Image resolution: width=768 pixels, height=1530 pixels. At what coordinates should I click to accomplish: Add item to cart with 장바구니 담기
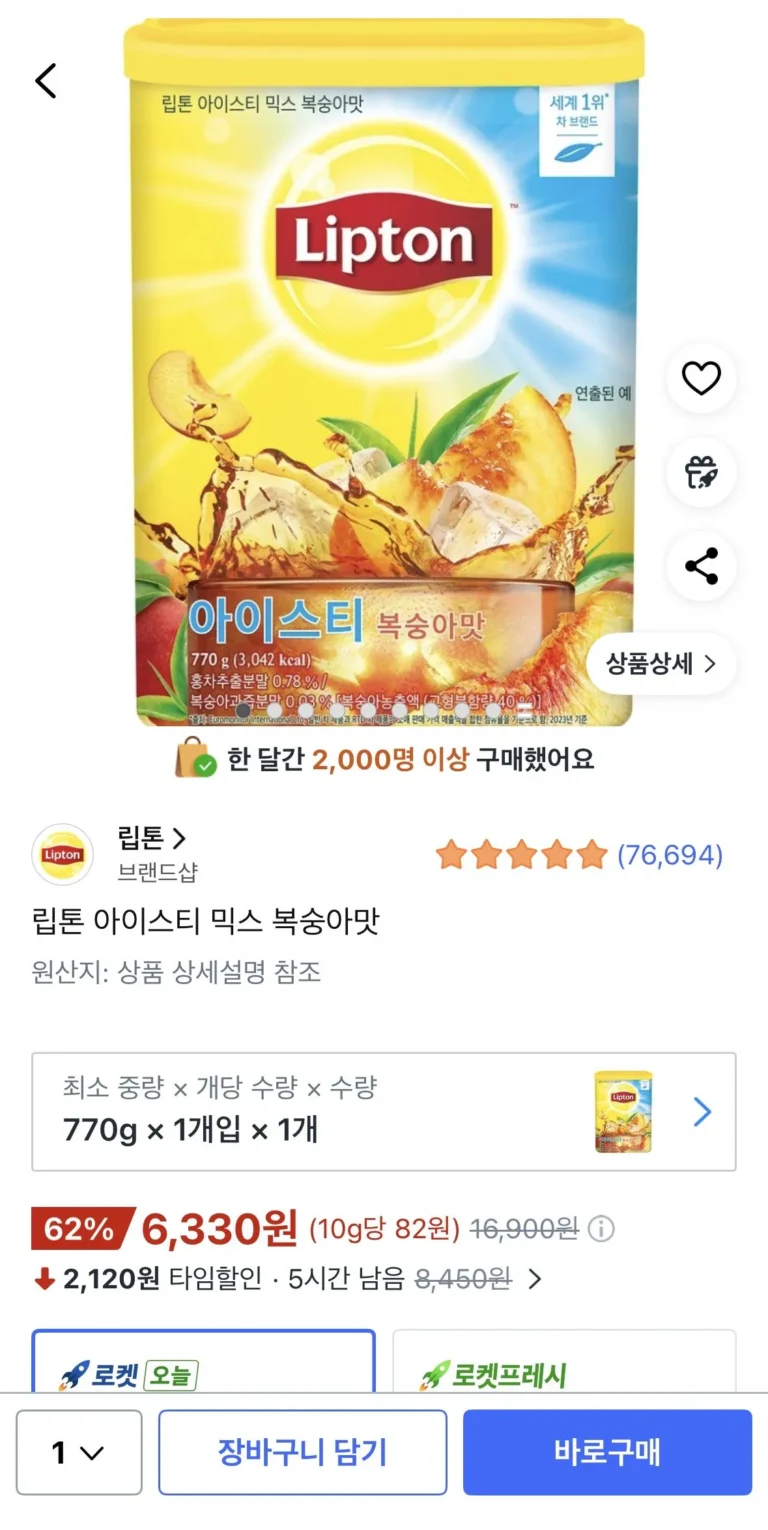(302, 1452)
